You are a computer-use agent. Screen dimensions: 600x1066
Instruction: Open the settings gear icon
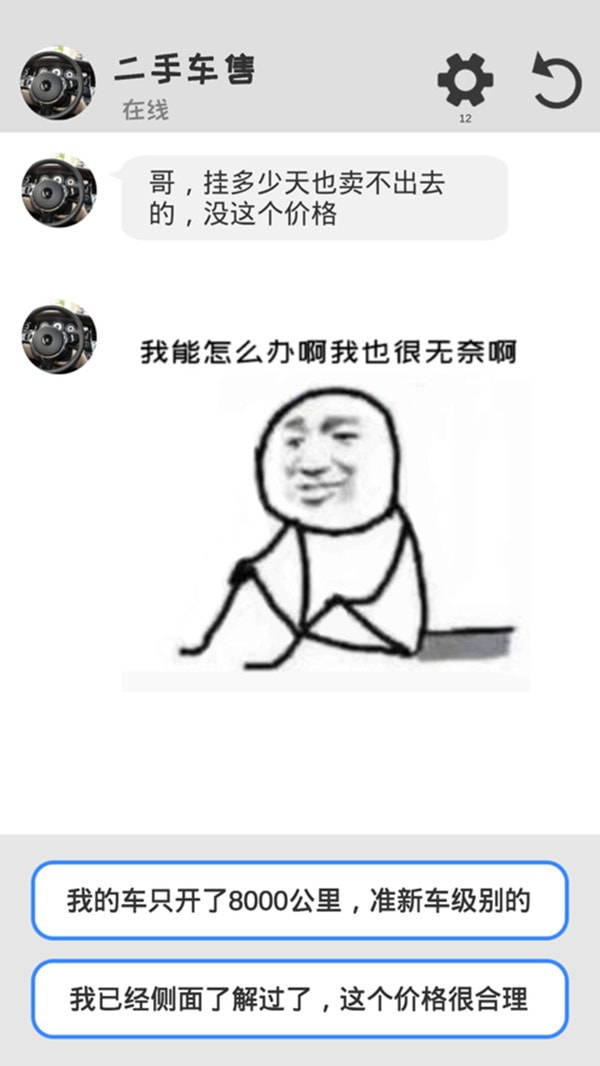pyautogui.click(x=465, y=81)
